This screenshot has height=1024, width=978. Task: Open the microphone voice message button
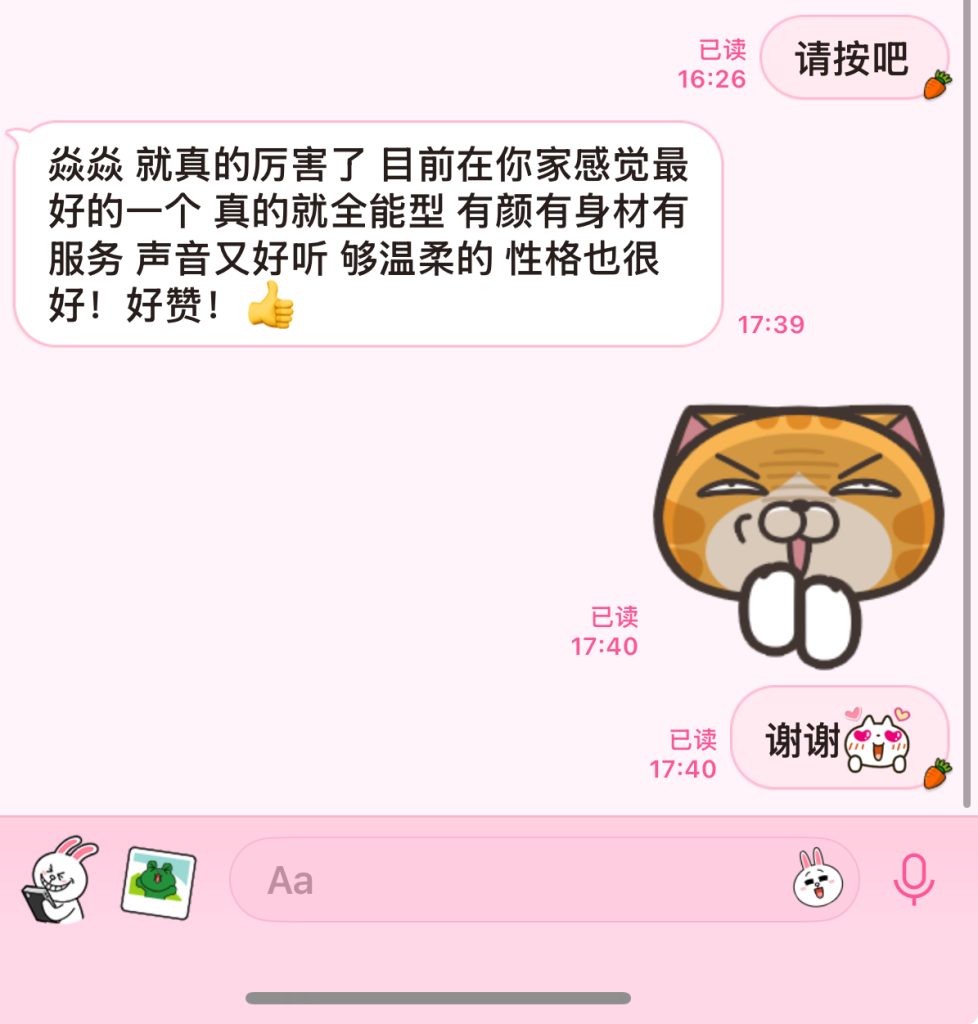[913, 880]
